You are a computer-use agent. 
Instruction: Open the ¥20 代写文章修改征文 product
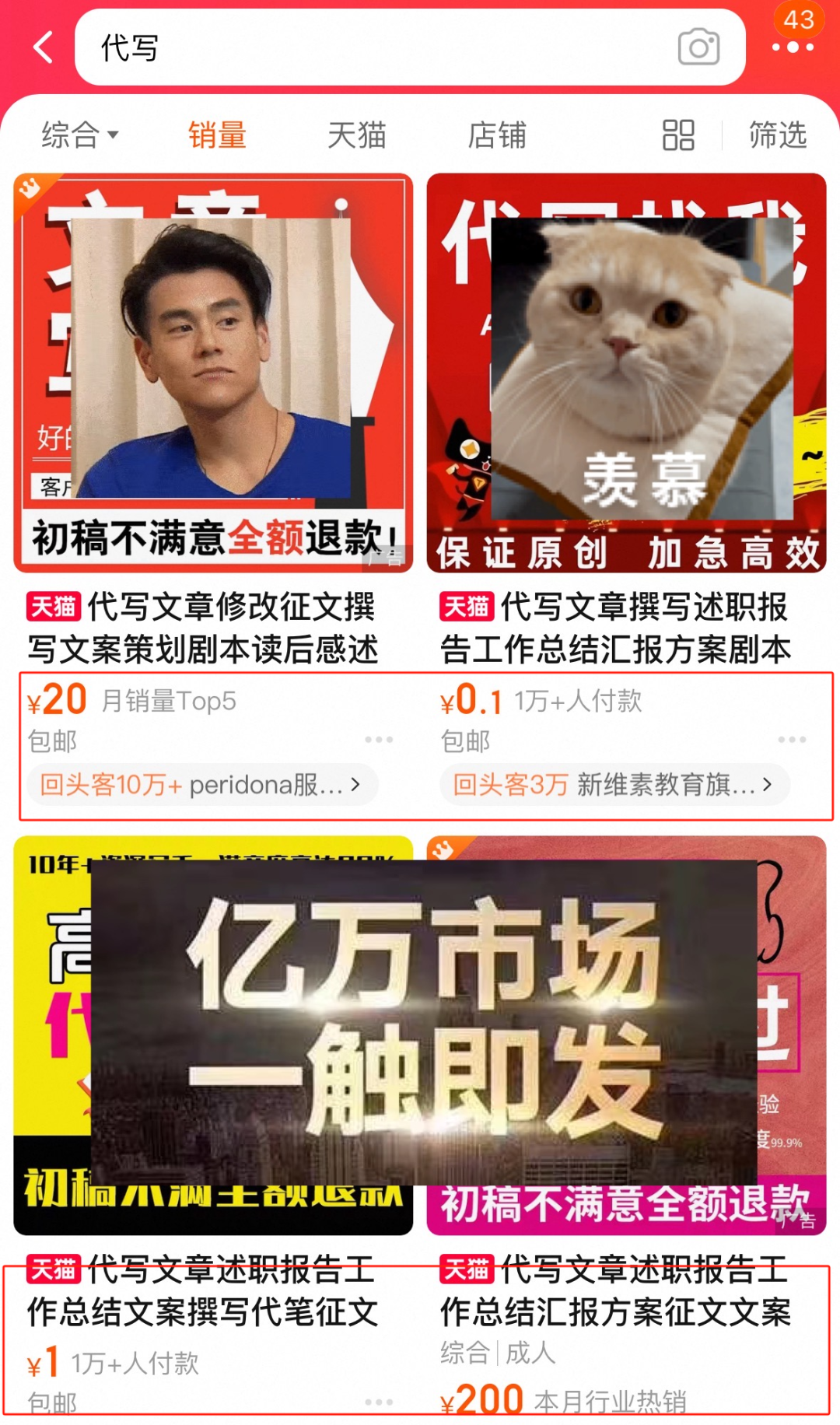[x=202, y=627]
